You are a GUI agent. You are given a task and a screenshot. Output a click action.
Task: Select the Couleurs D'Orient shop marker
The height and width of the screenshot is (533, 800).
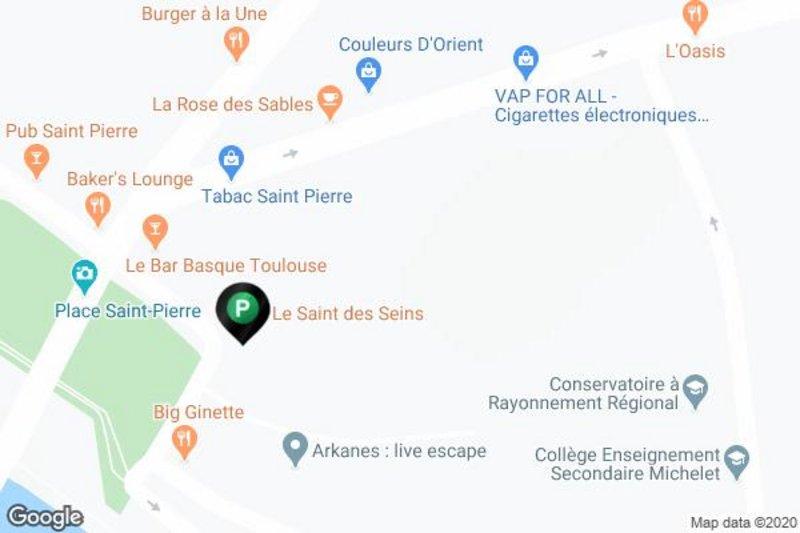click(369, 72)
